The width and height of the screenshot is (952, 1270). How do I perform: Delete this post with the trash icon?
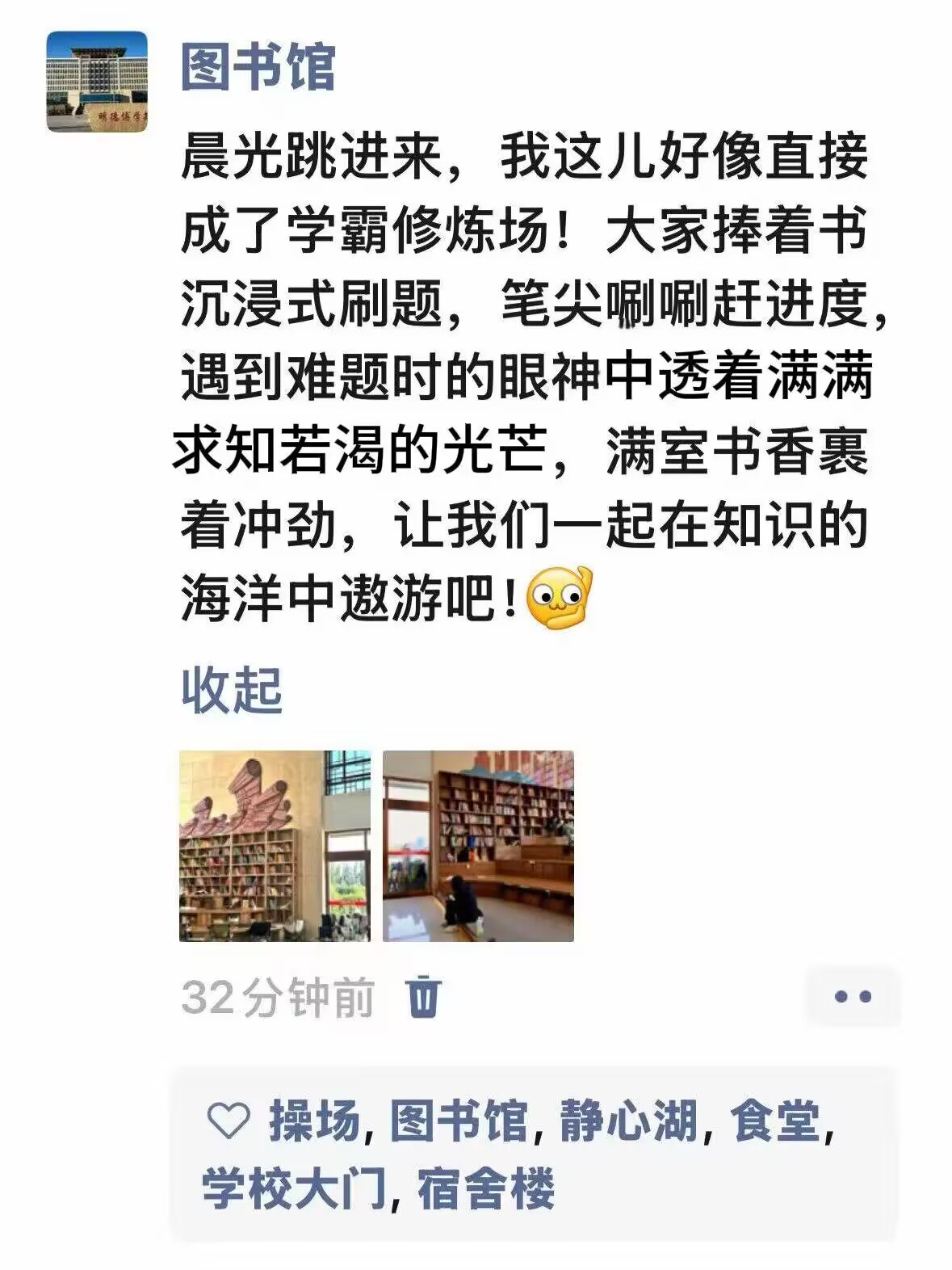423,997
